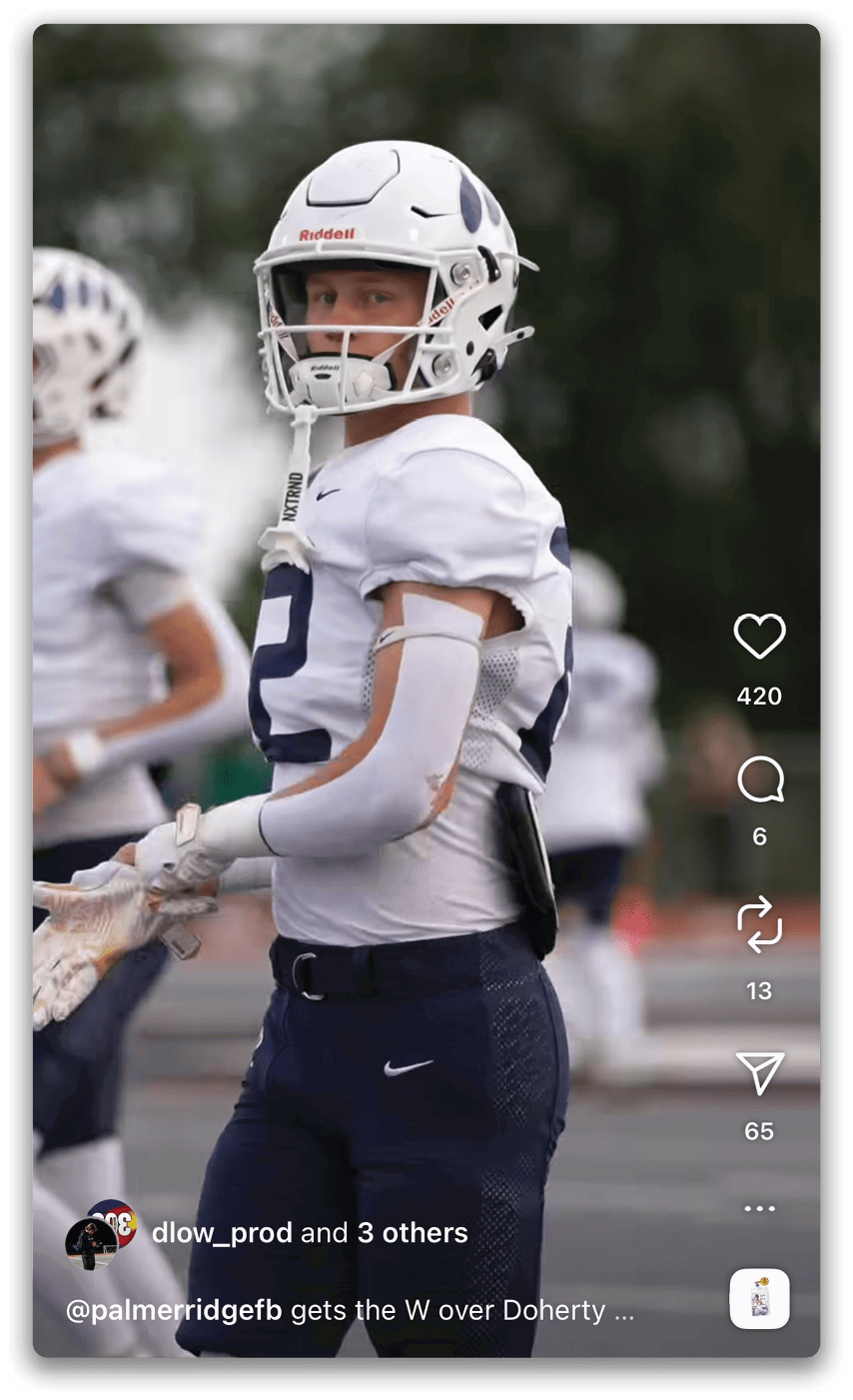
Task: Open the three-dot more options menu
Action: coord(759,1208)
